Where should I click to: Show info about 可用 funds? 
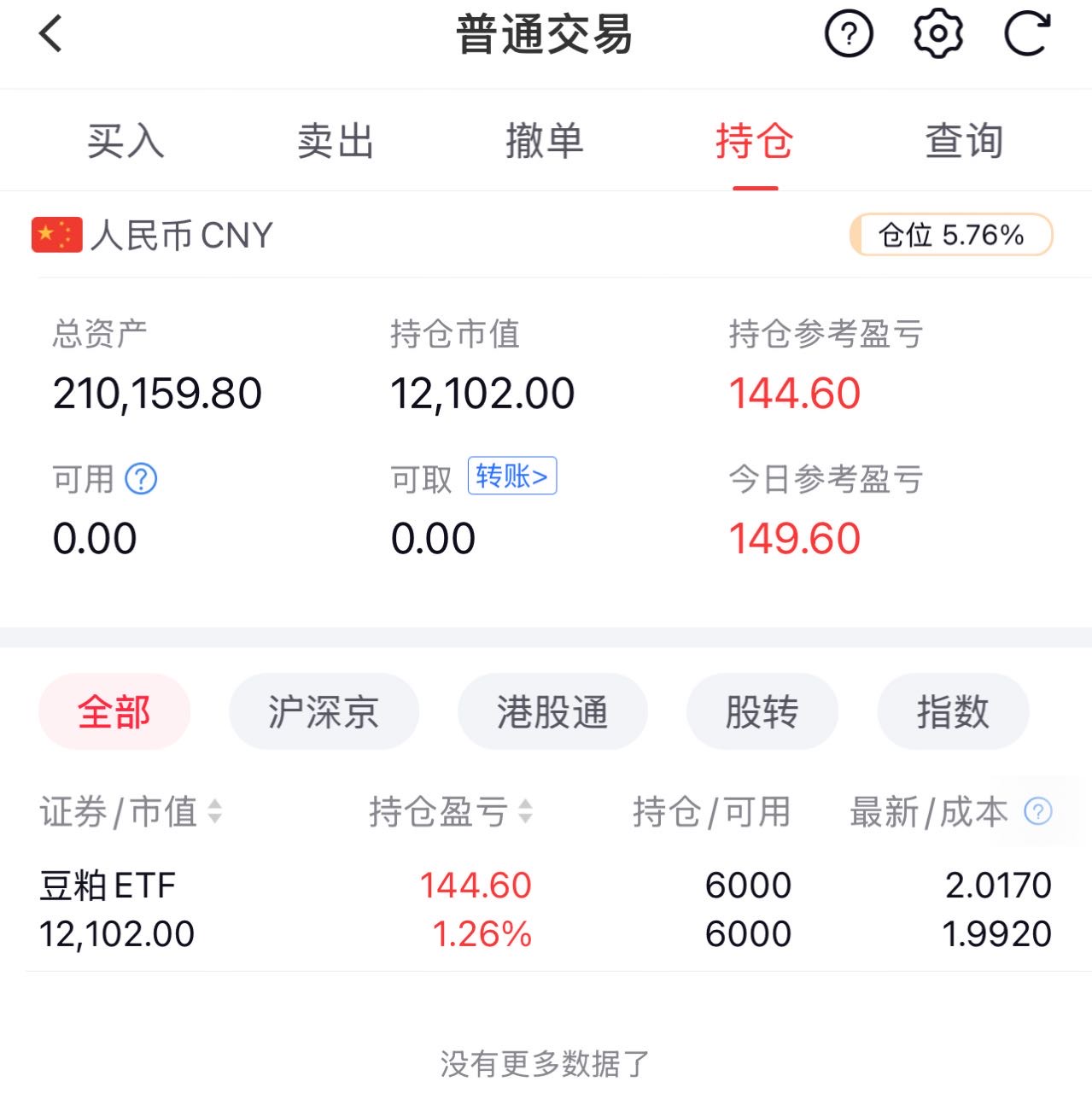141,479
